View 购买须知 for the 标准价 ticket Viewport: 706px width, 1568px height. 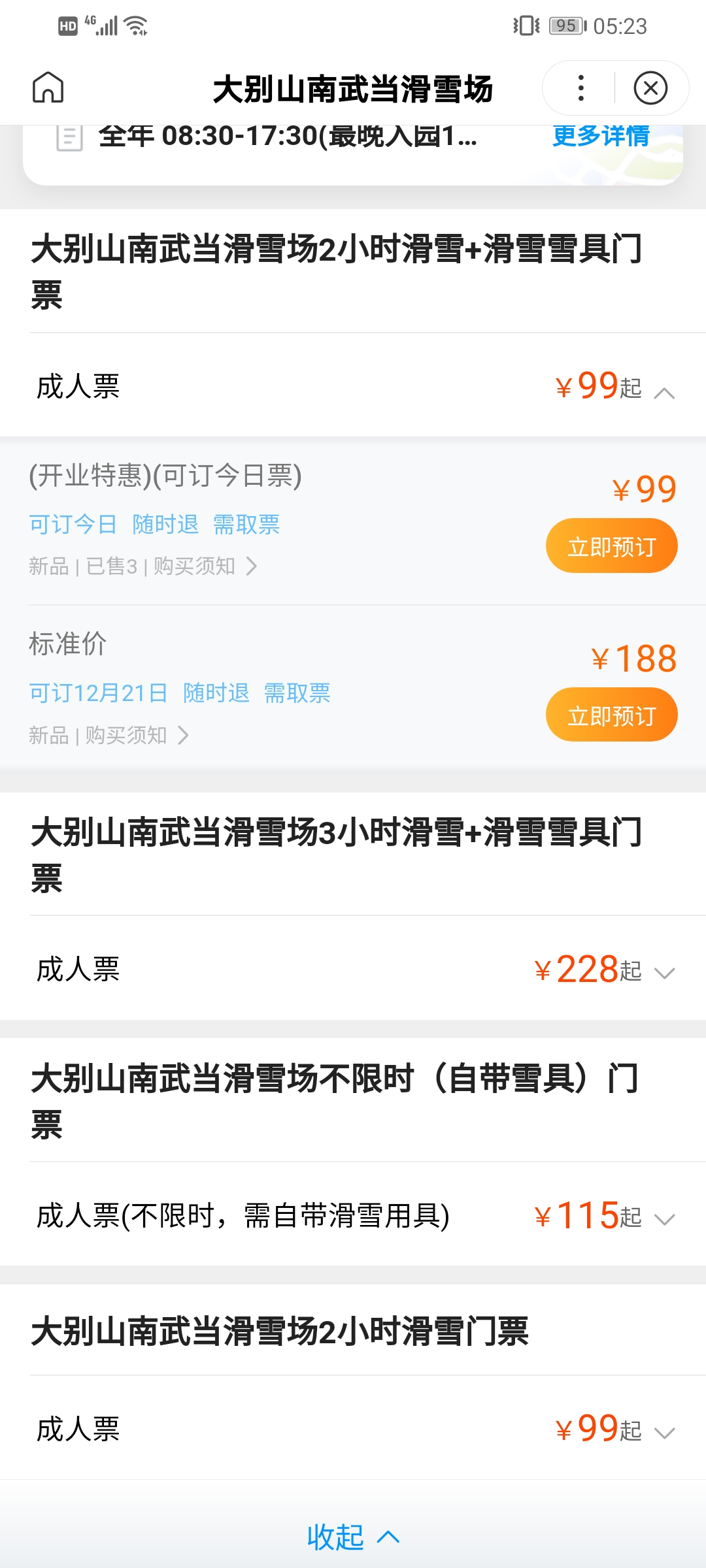[137, 735]
